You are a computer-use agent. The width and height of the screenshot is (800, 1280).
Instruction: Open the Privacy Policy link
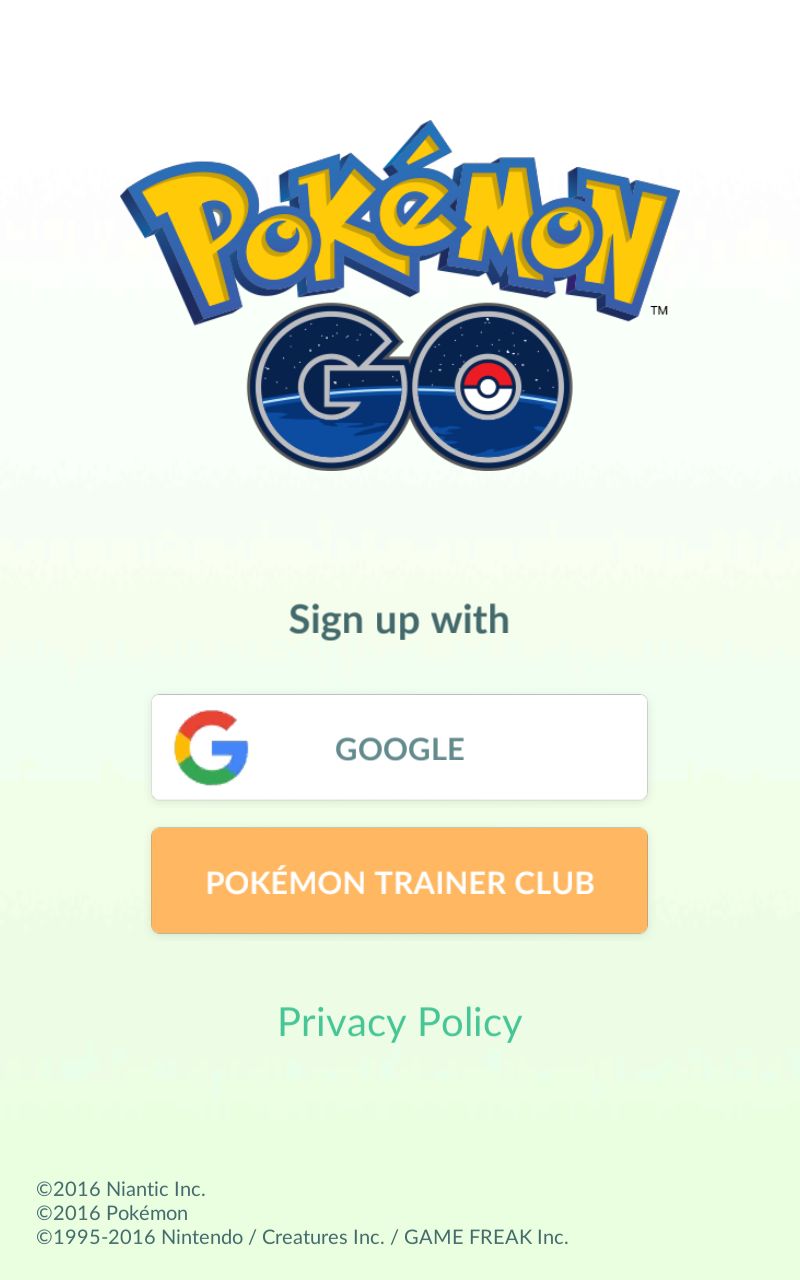(399, 1022)
